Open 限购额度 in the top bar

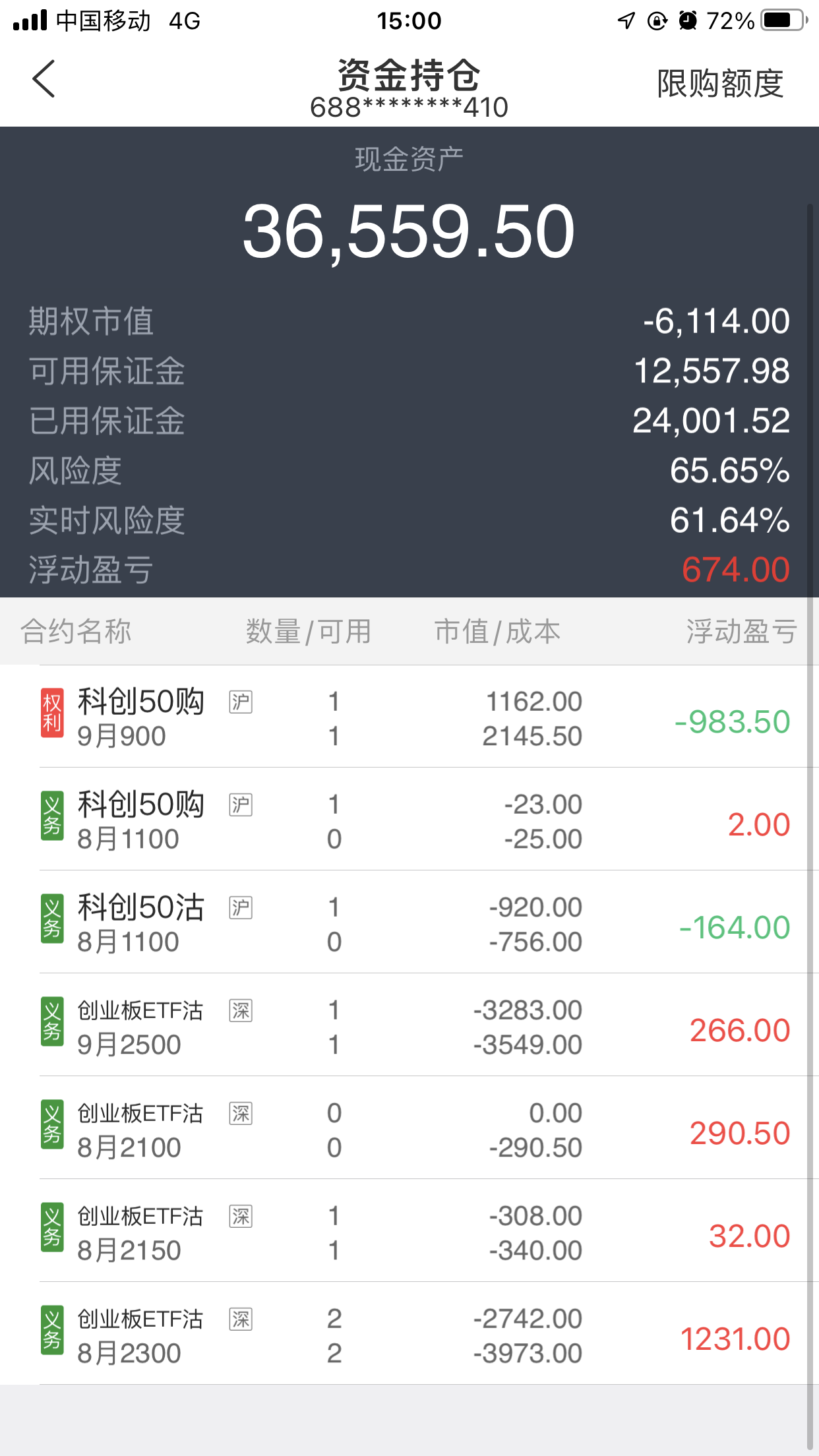point(719,84)
